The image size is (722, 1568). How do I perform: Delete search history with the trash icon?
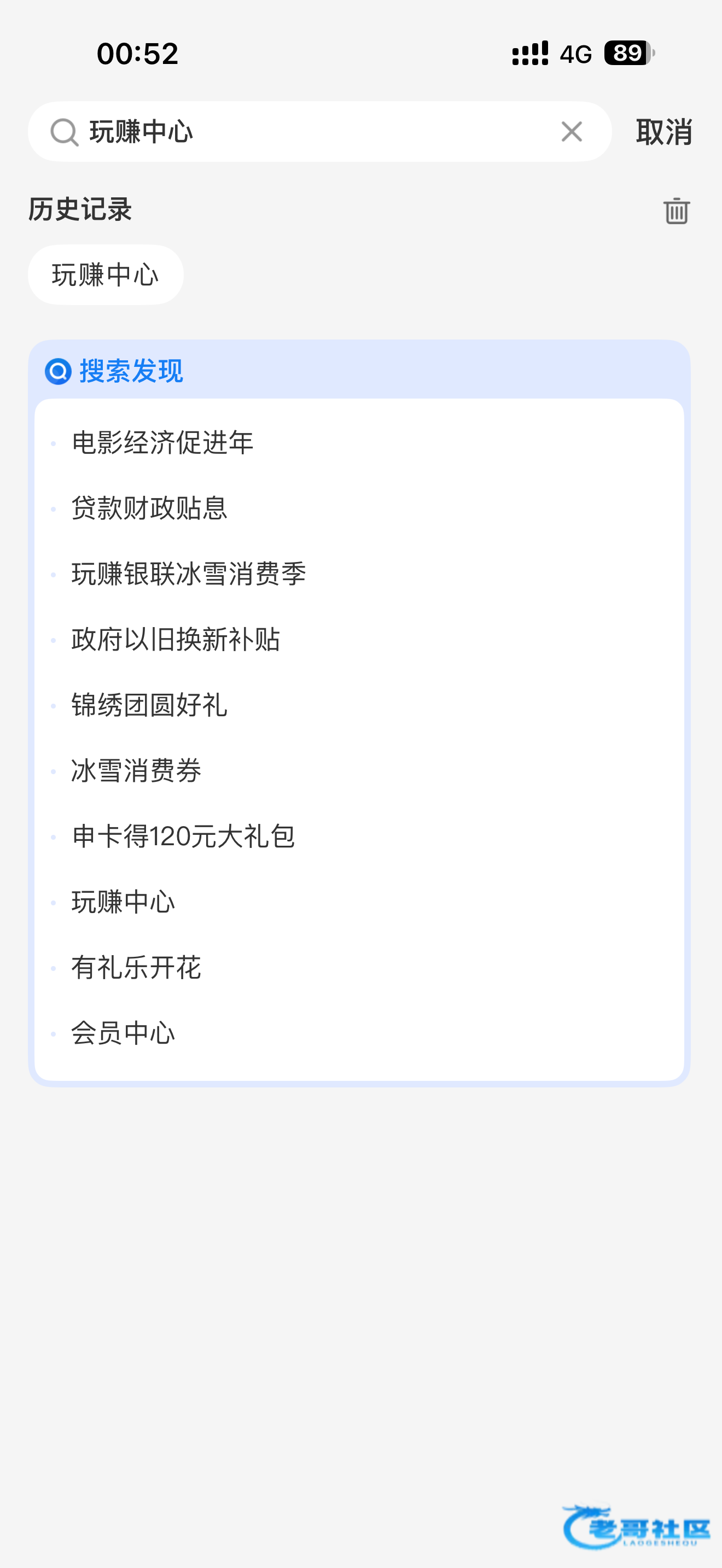click(x=676, y=210)
